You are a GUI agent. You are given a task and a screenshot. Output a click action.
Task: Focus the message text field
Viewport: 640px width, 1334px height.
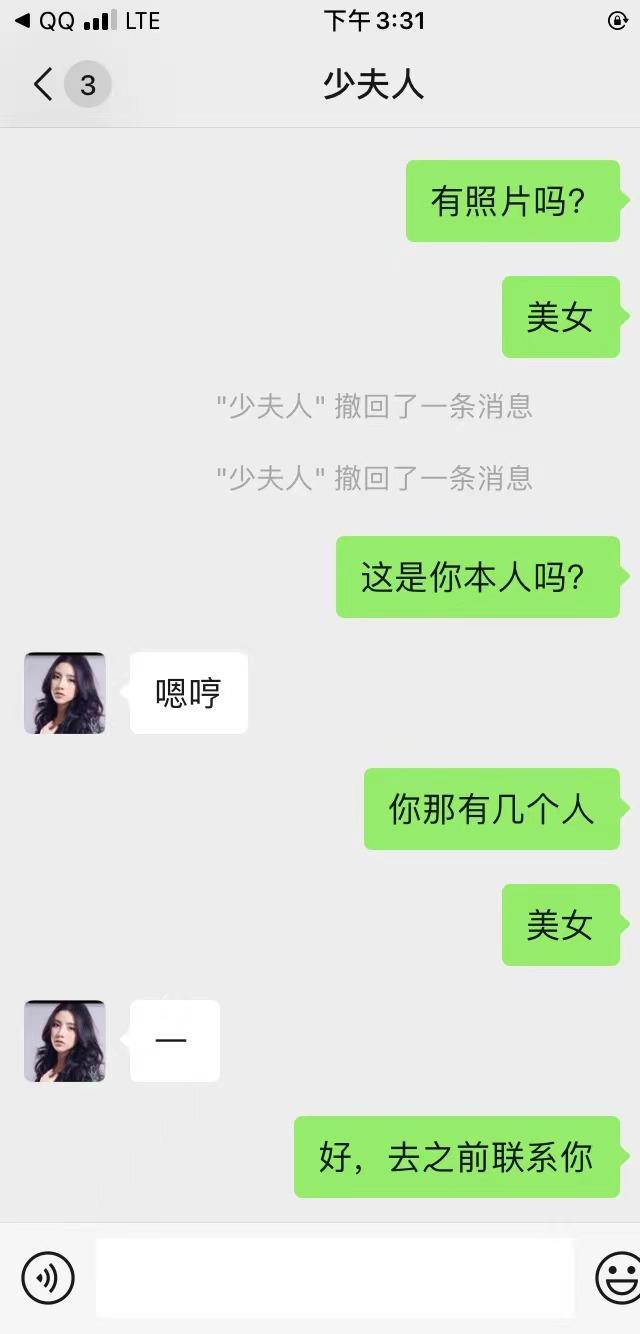coord(334,1277)
